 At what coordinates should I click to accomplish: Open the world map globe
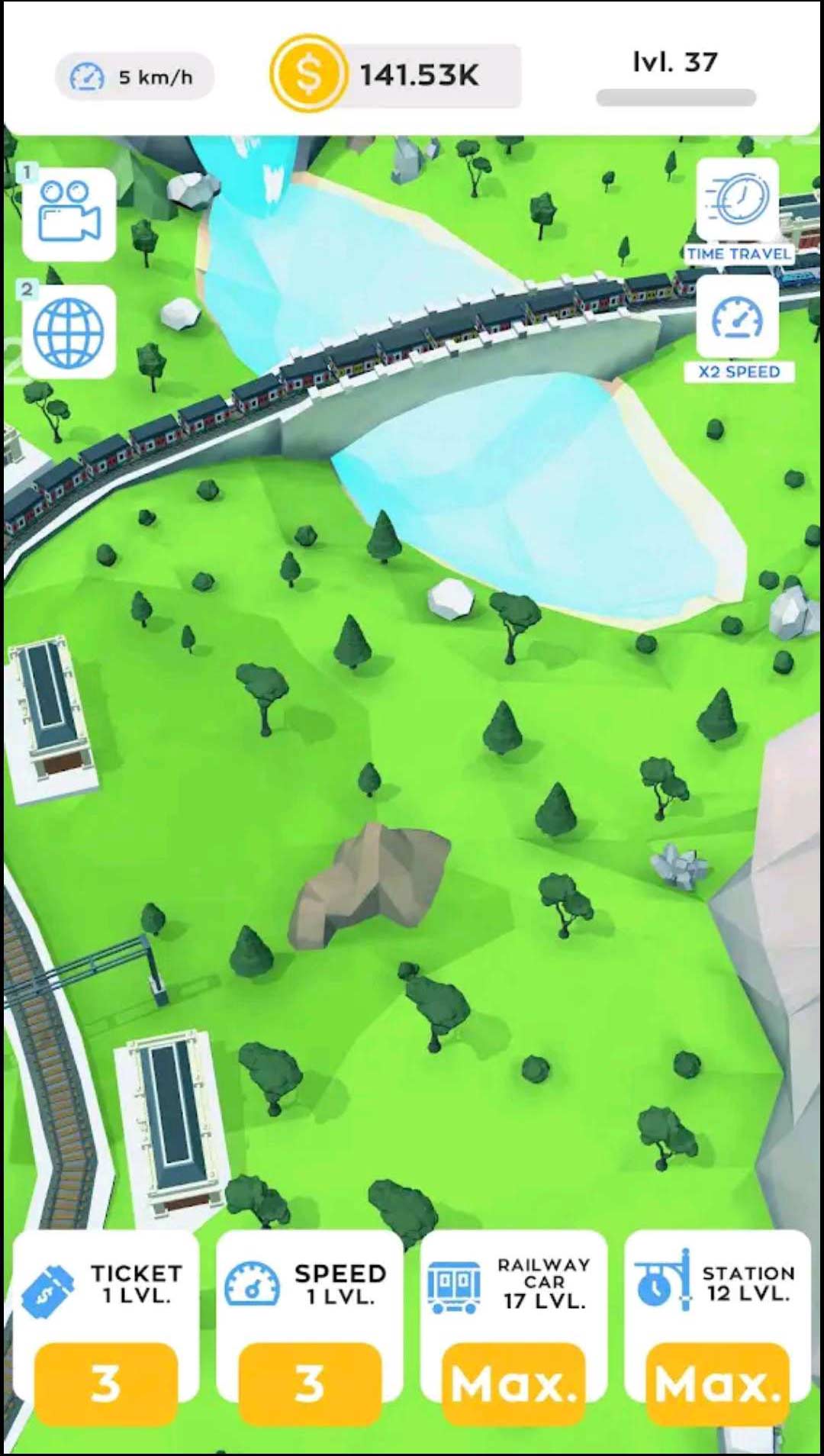point(69,333)
